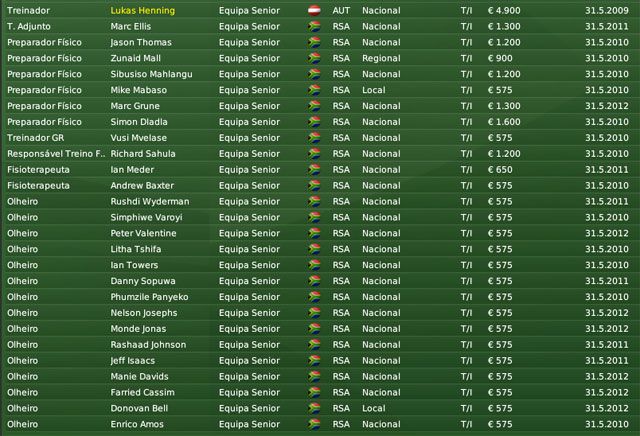Open Richard Sahula's row

point(142,154)
